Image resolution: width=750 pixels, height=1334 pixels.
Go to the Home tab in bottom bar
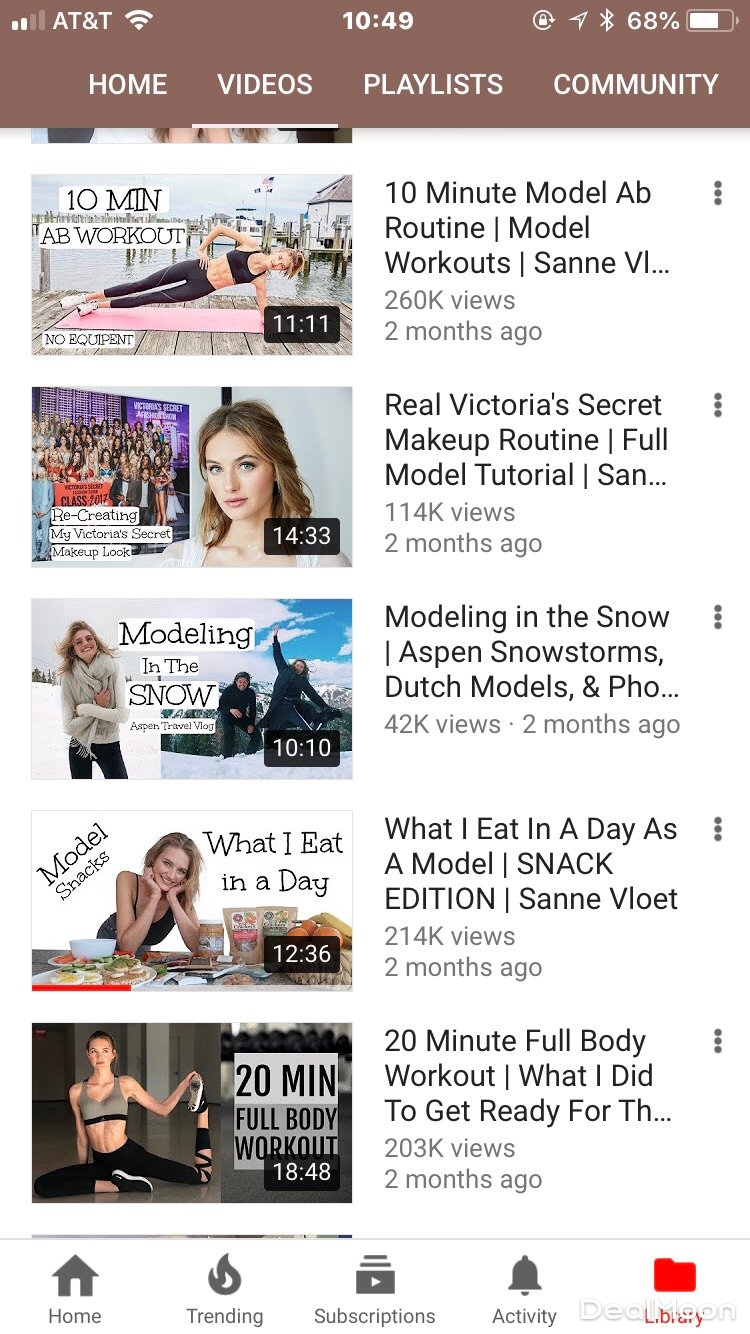pos(75,1290)
